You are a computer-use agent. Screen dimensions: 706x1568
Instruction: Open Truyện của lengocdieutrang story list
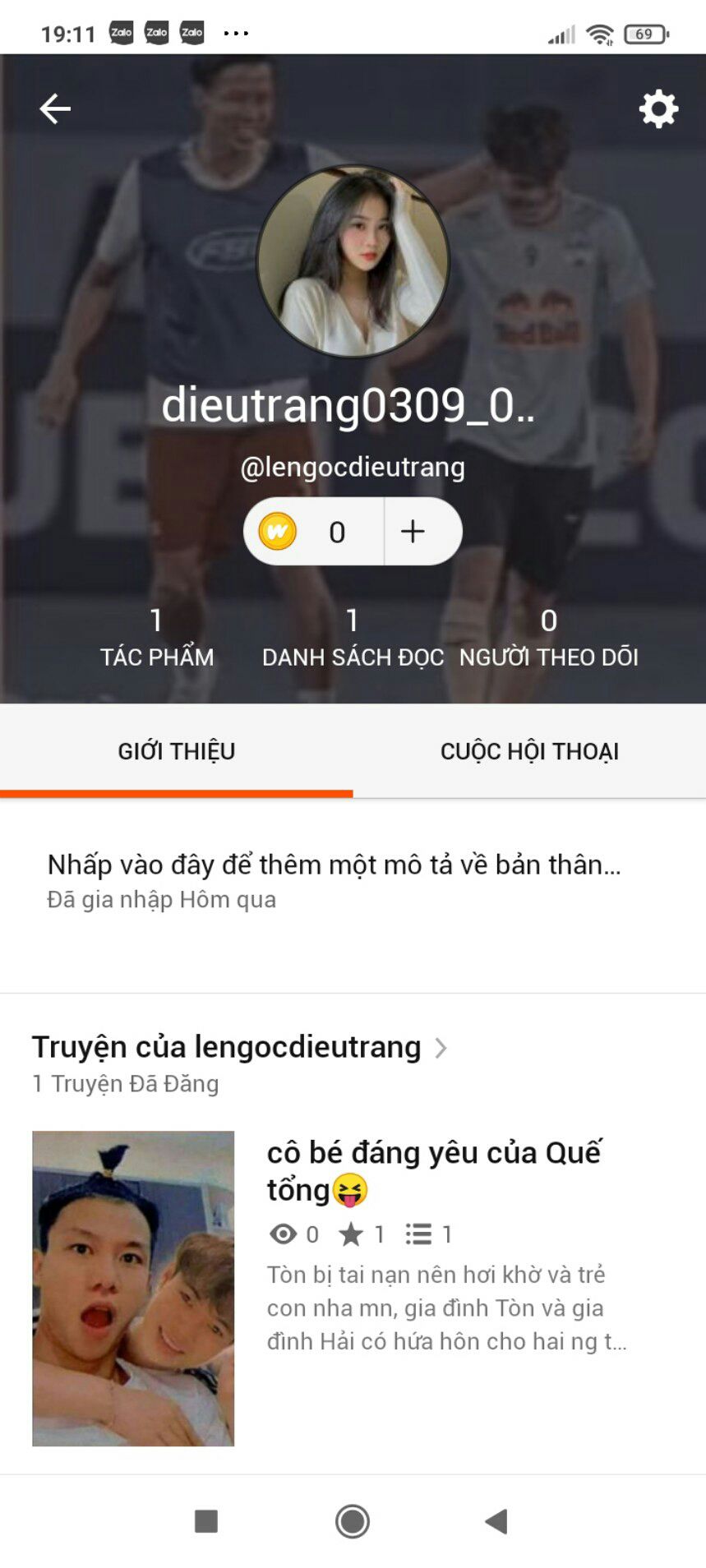pyautogui.click(x=239, y=1047)
